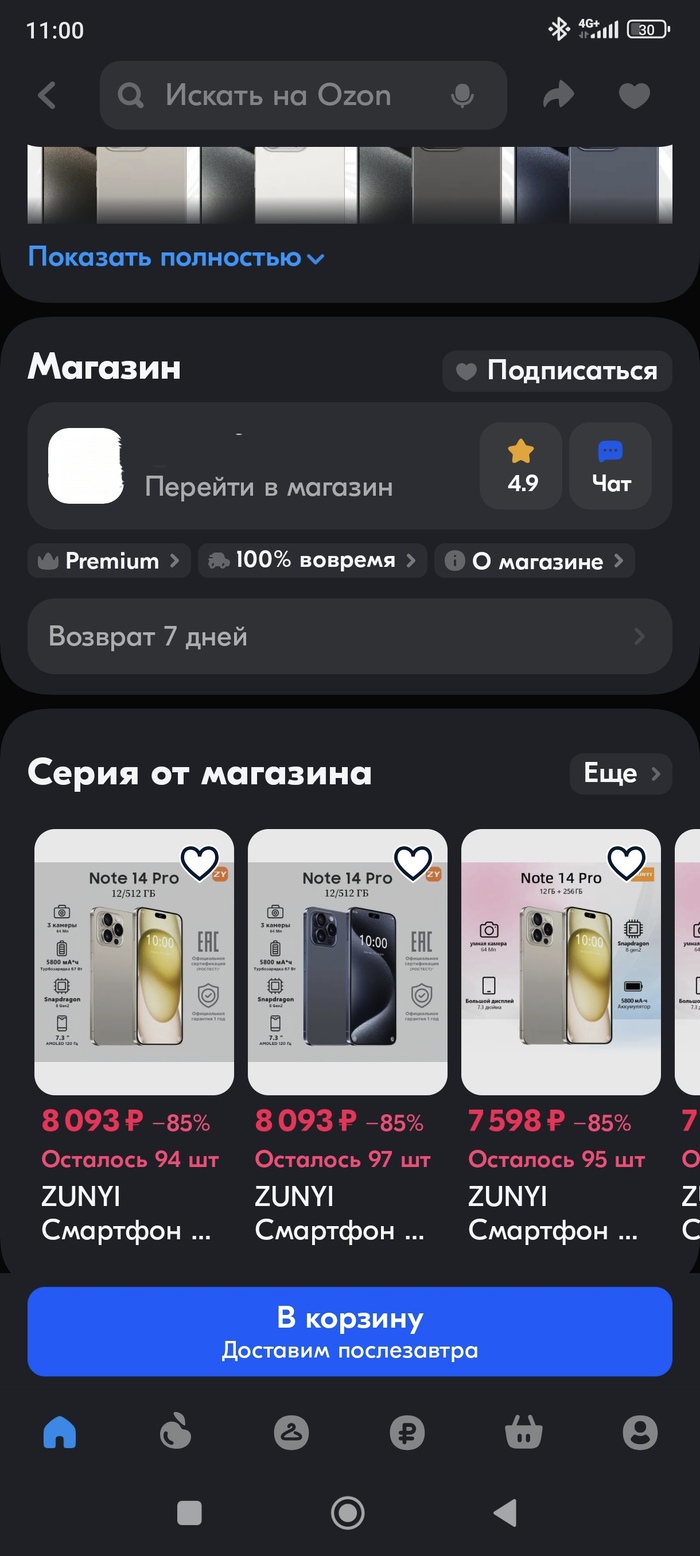
Task: Favorite the ZUNYI phone priced 7 598 ₽
Action: tap(626, 862)
